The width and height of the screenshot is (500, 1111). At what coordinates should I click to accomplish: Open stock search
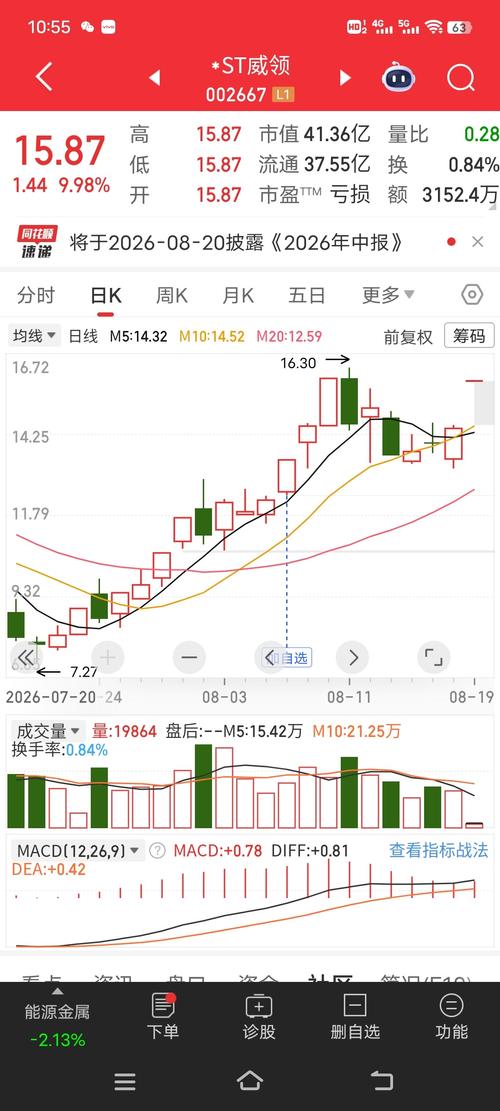(460, 77)
